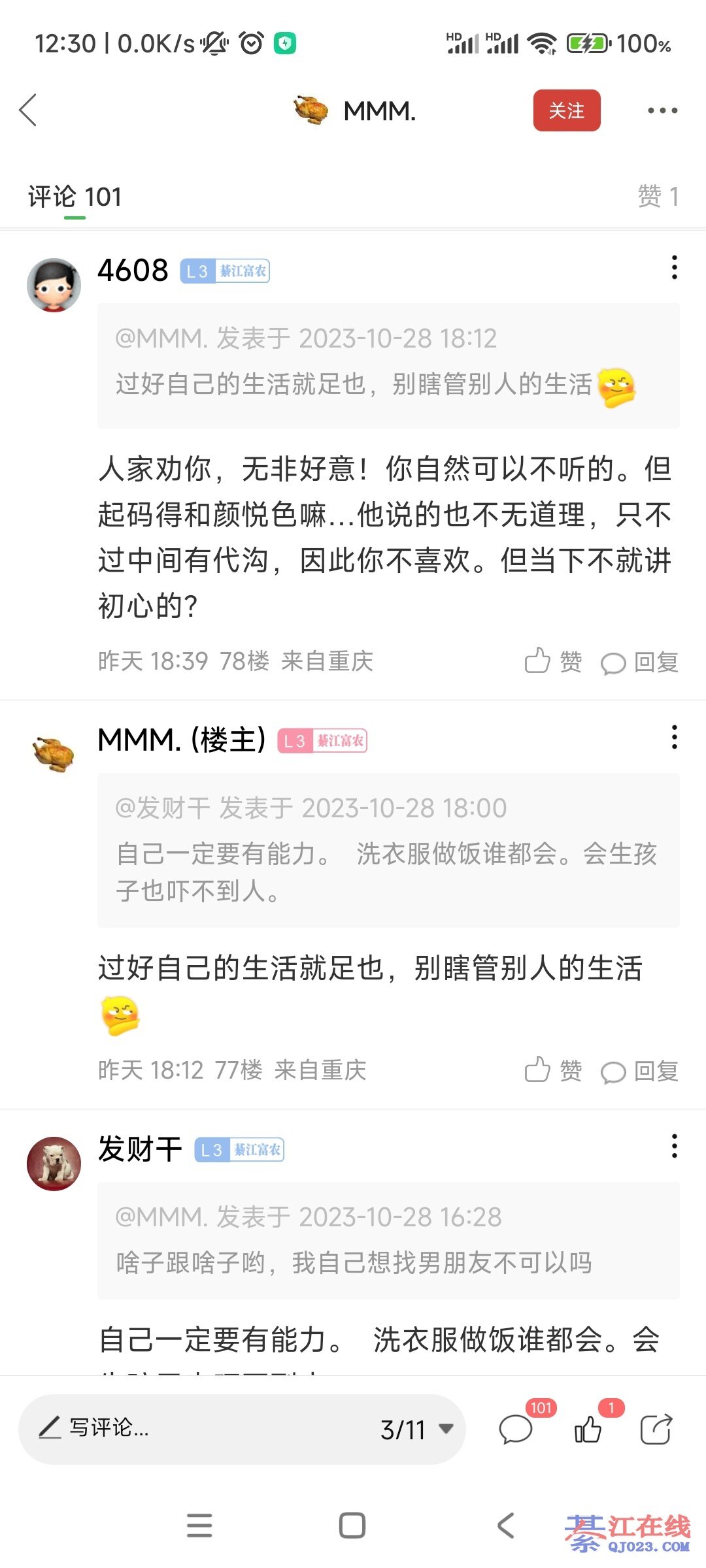The image size is (706, 1568).
Task: Share this post
Action: pos(656,1429)
